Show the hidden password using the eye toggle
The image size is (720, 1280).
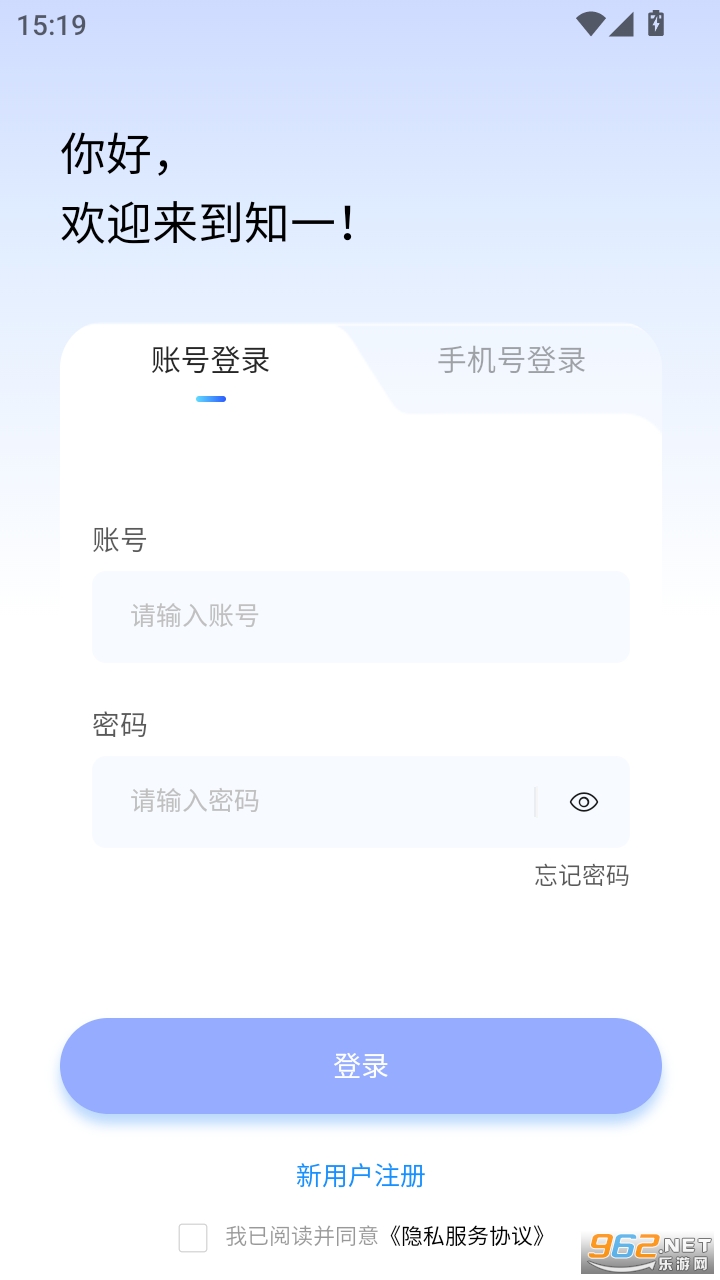pos(583,801)
